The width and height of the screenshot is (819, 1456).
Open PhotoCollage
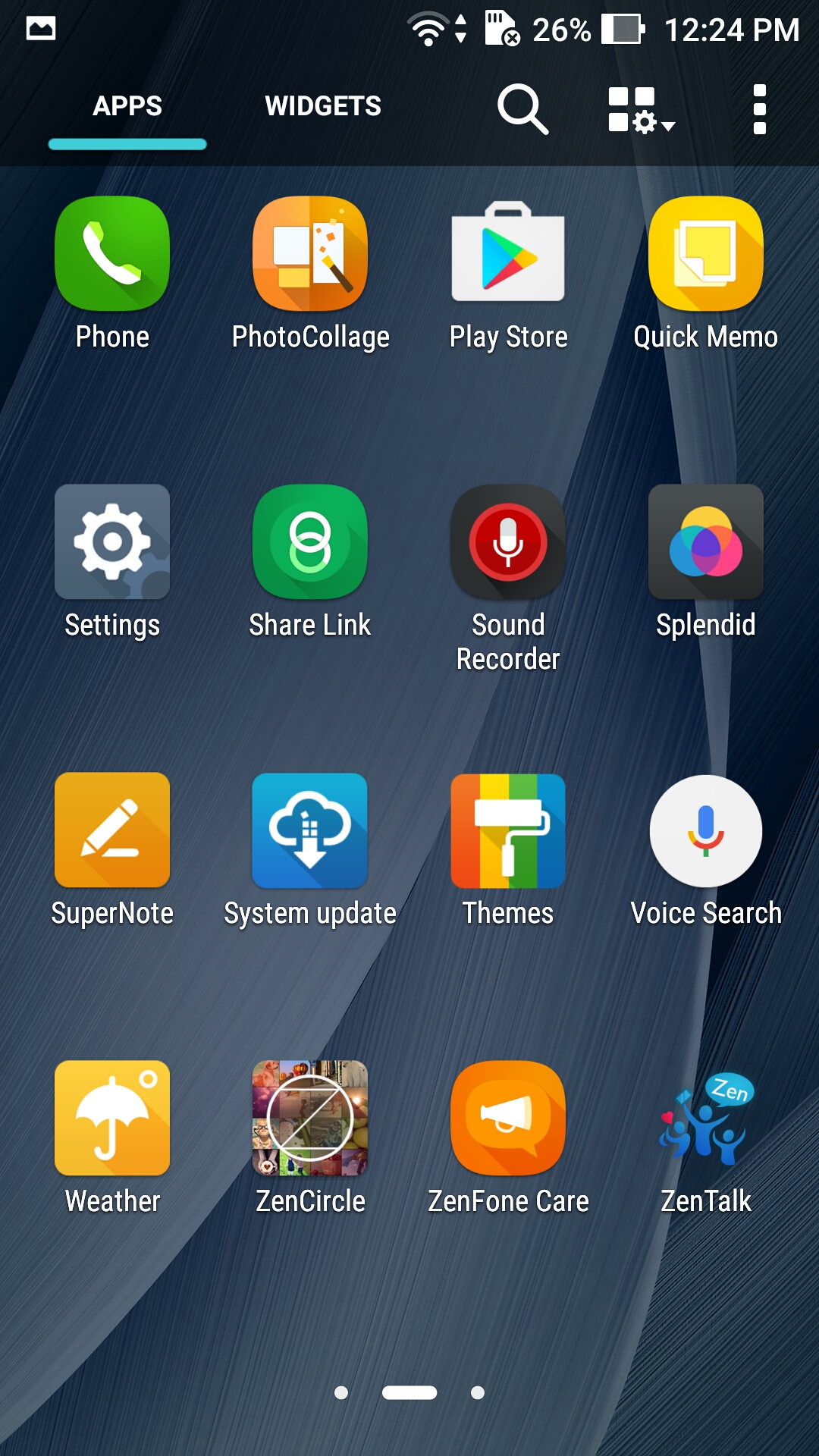click(x=310, y=254)
